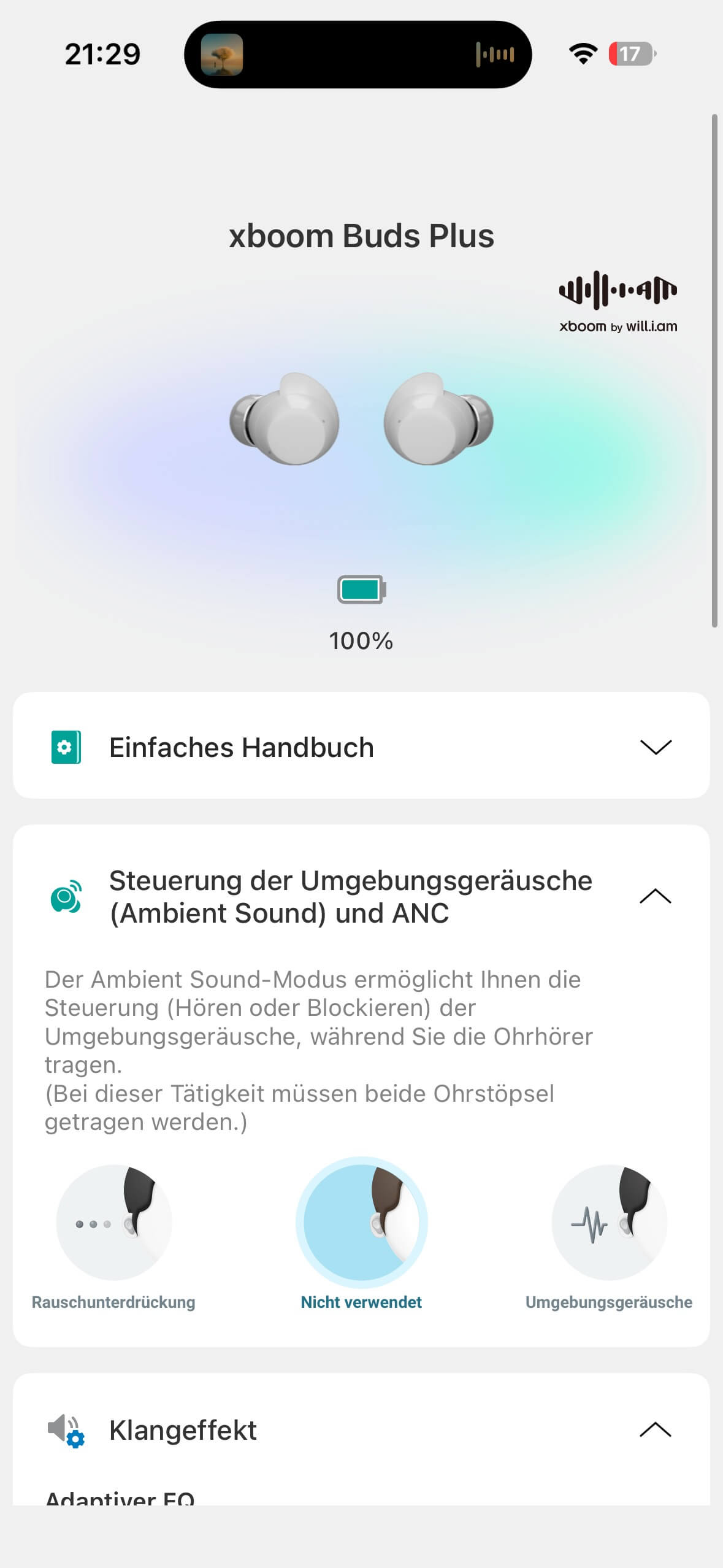Collapse the Klangeffekt section
Image resolution: width=723 pixels, height=1568 pixels.
655,1430
